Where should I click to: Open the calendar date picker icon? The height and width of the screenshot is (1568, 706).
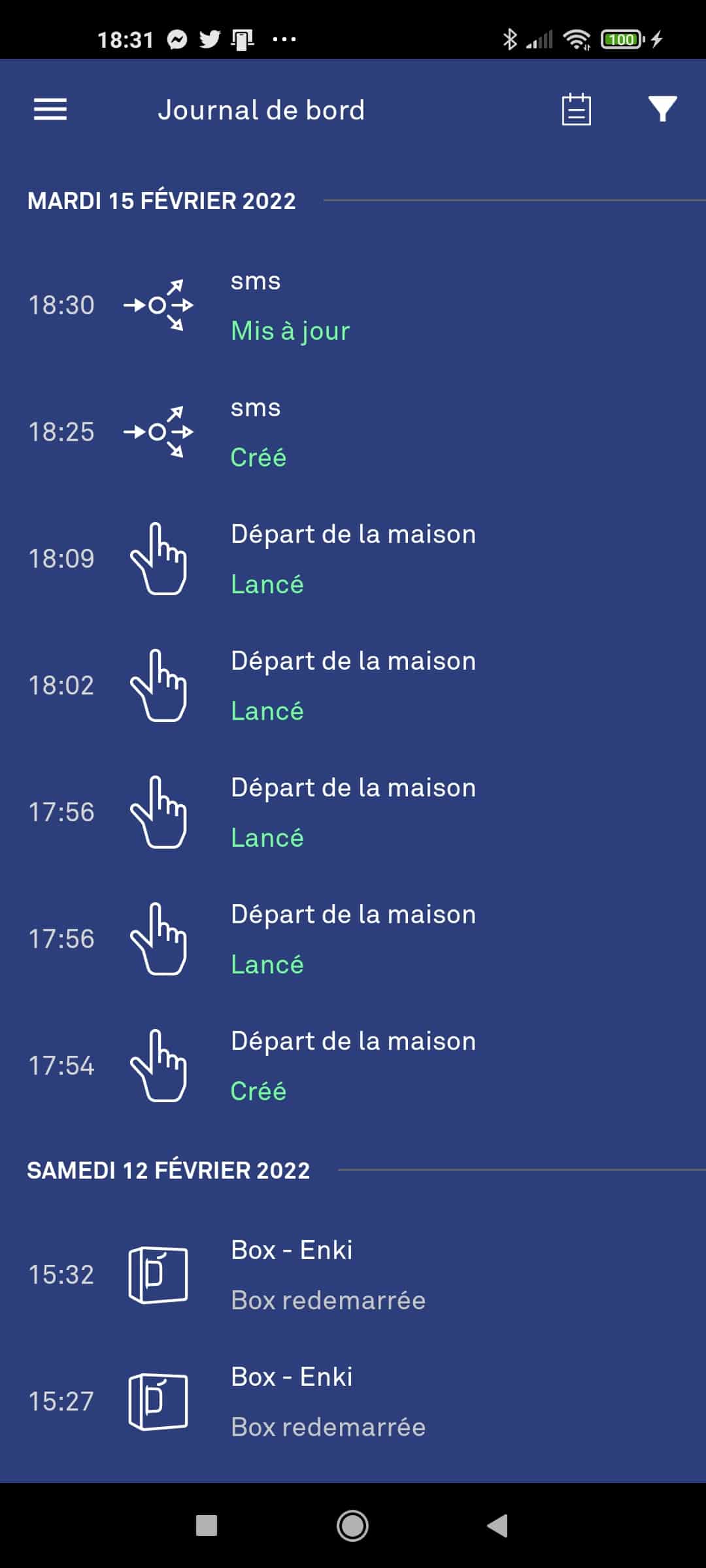click(576, 109)
